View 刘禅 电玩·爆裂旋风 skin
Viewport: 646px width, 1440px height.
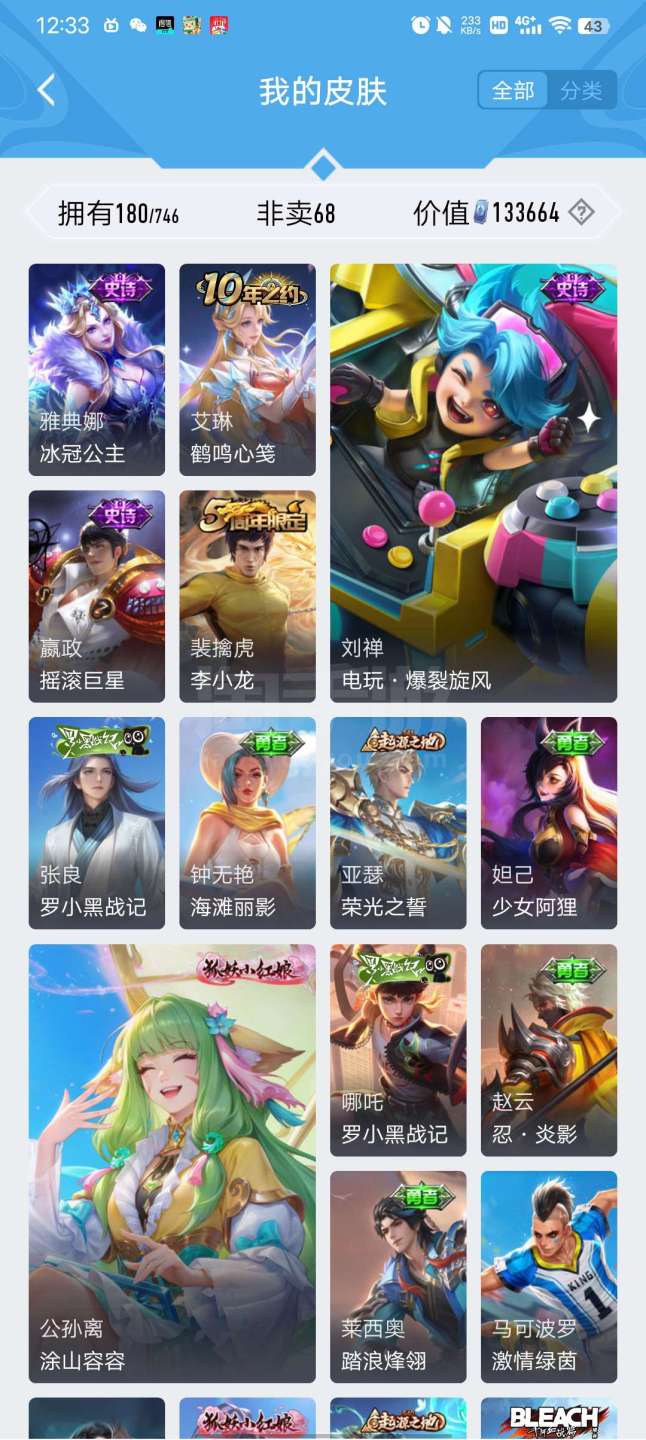click(473, 482)
